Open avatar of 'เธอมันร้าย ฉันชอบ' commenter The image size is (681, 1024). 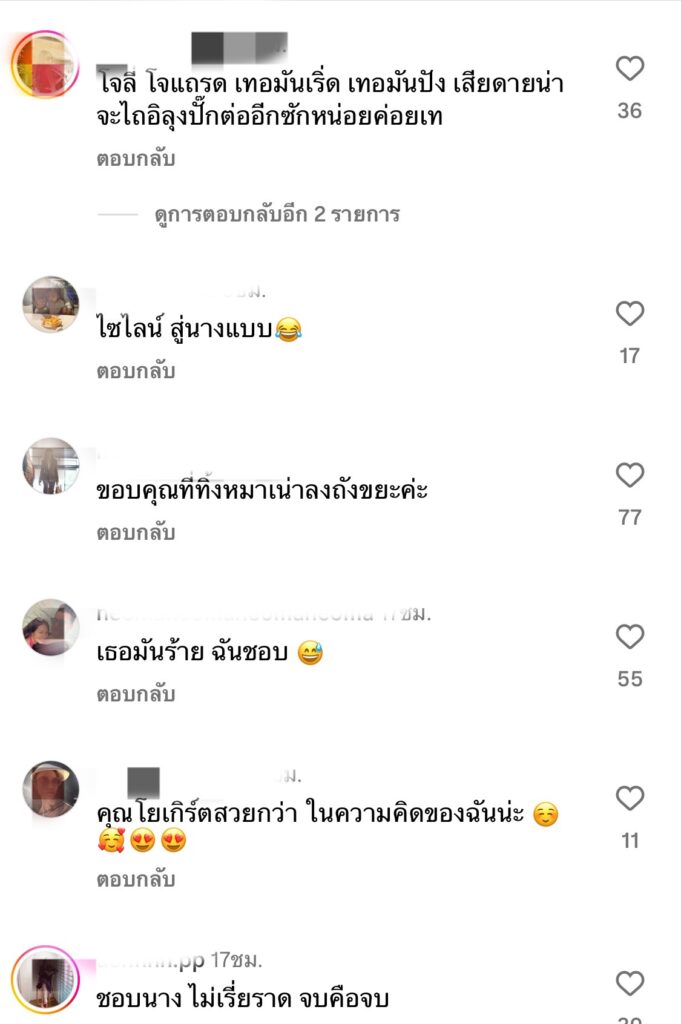pyautogui.click(x=50, y=627)
